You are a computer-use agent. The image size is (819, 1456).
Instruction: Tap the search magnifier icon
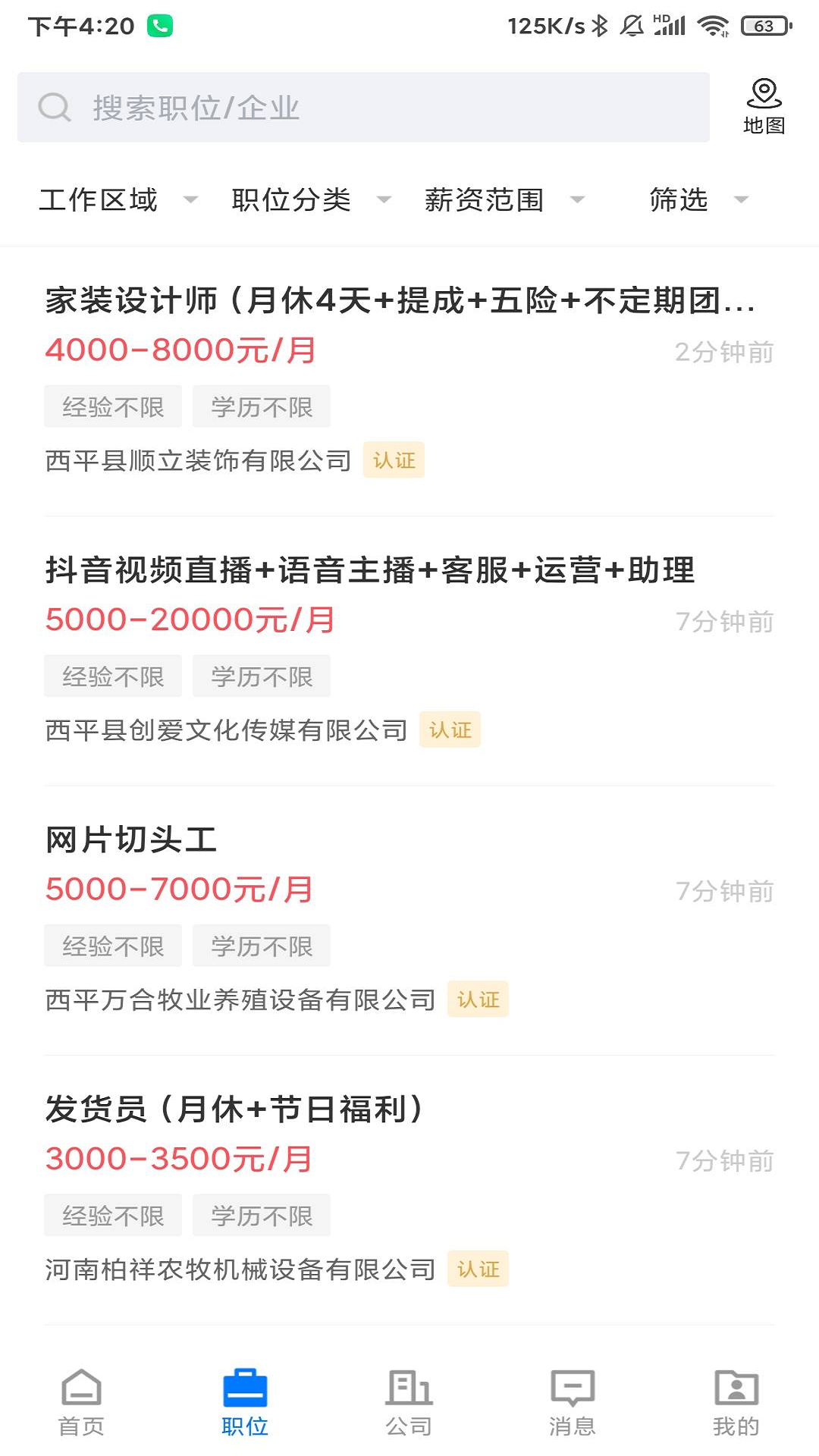click(53, 106)
